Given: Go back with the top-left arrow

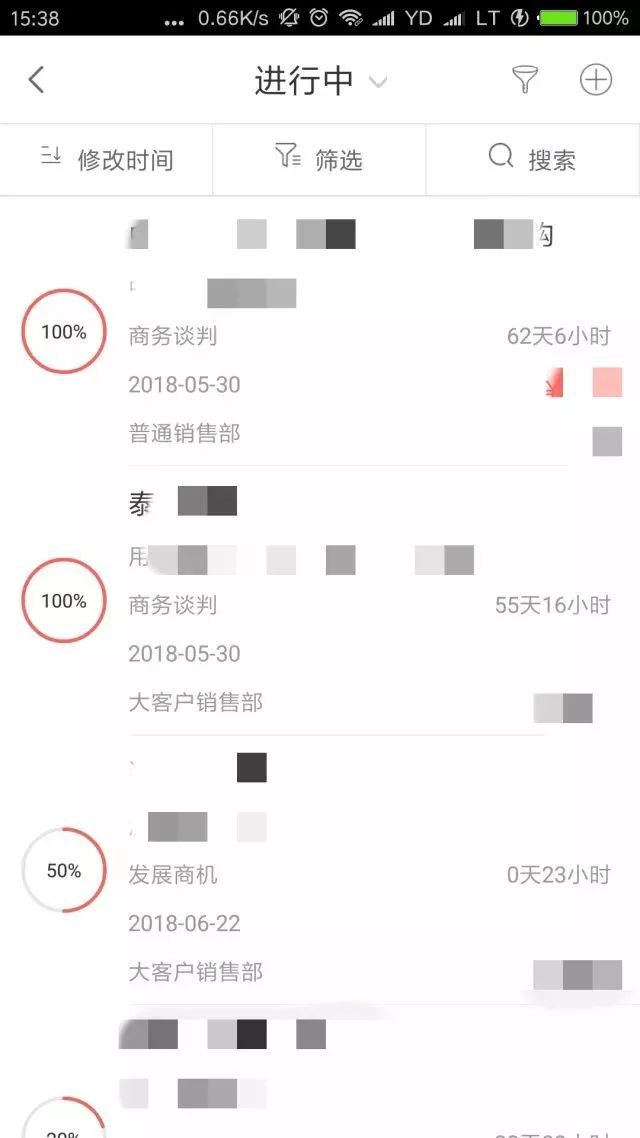Looking at the screenshot, I should click(36, 80).
